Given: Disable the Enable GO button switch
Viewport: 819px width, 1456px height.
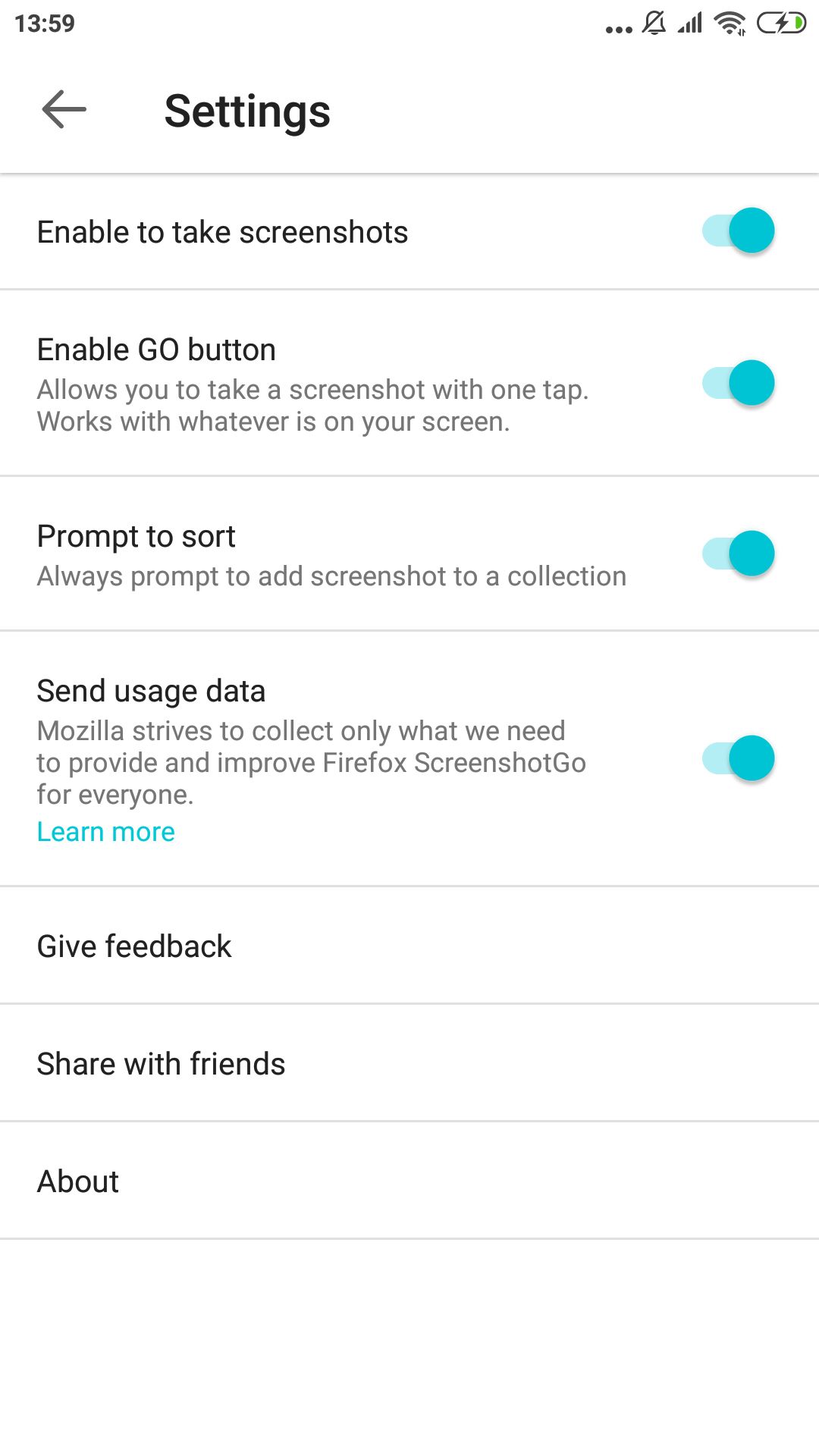Looking at the screenshot, I should point(739,383).
